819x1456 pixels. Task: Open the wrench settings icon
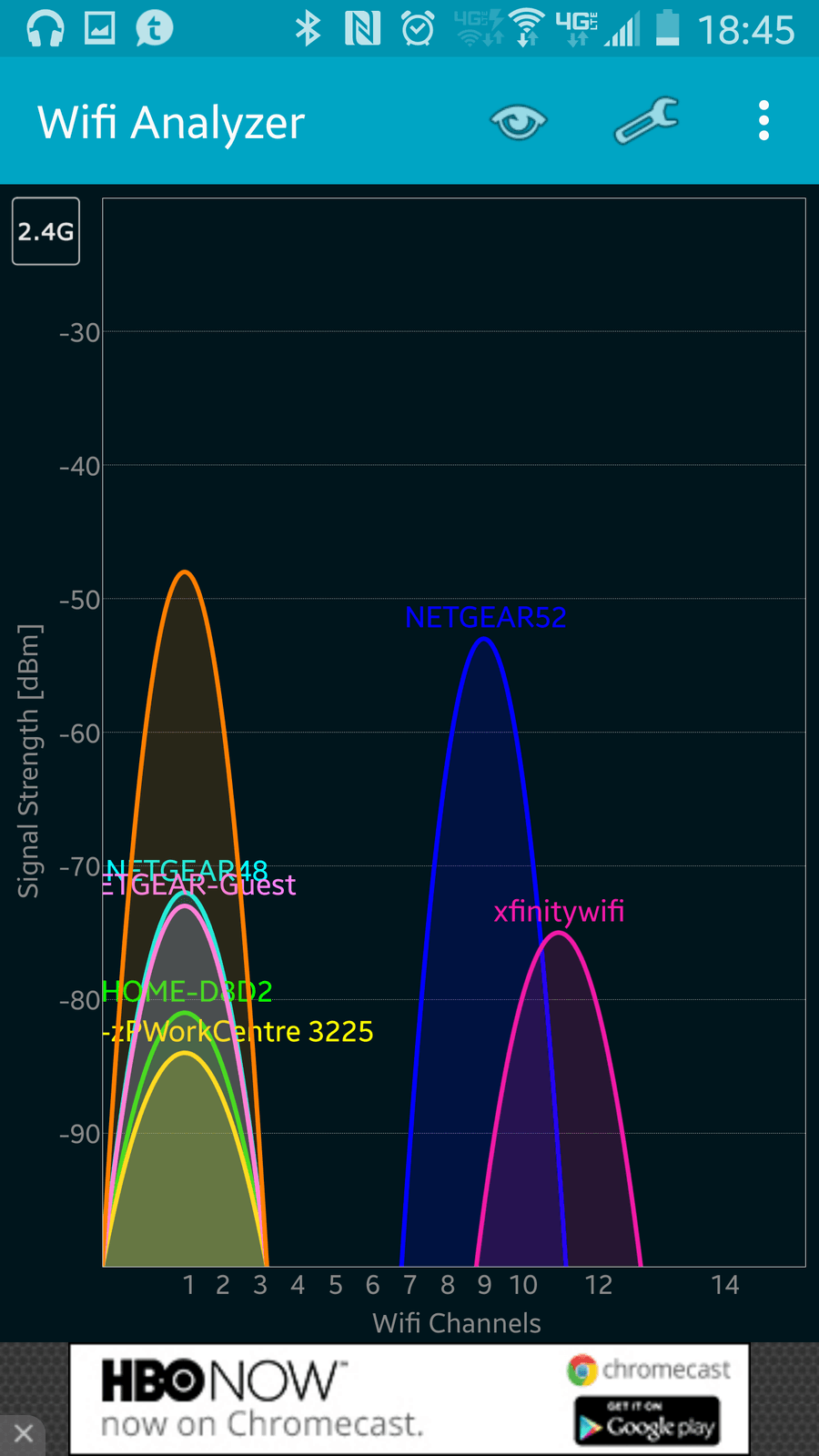click(x=646, y=121)
